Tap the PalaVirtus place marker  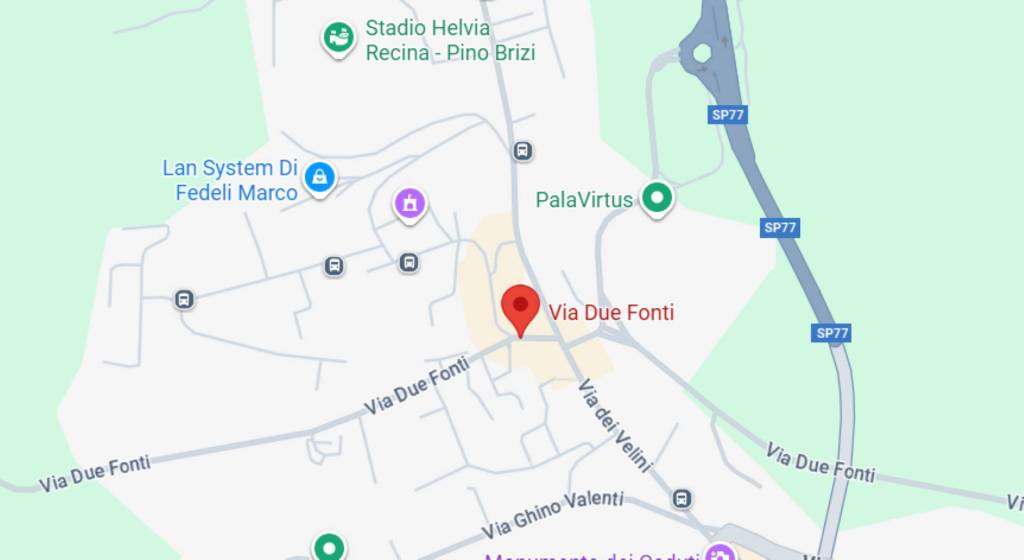[x=656, y=198]
